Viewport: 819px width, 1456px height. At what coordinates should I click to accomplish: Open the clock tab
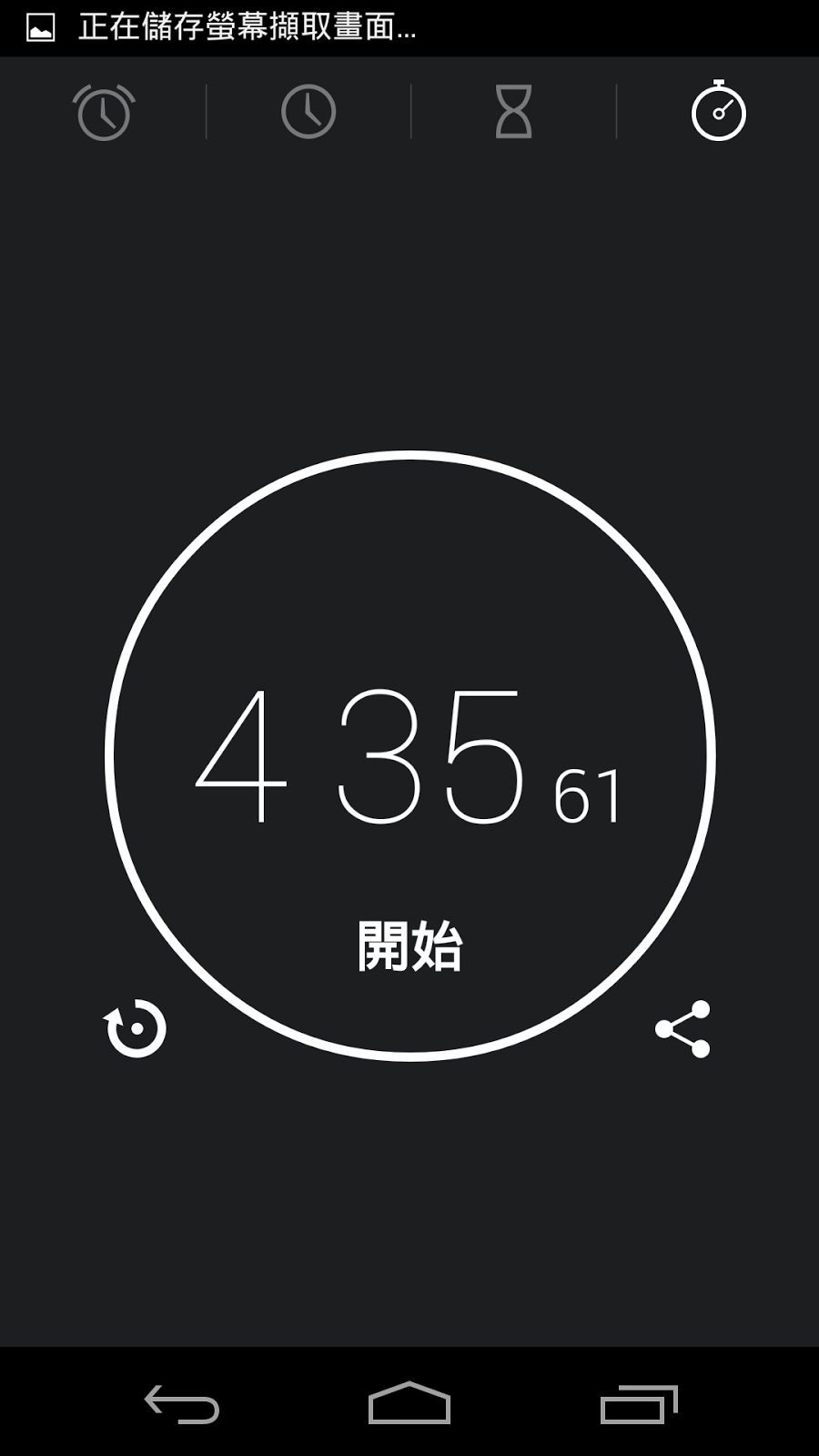click(x=308, y=112)
